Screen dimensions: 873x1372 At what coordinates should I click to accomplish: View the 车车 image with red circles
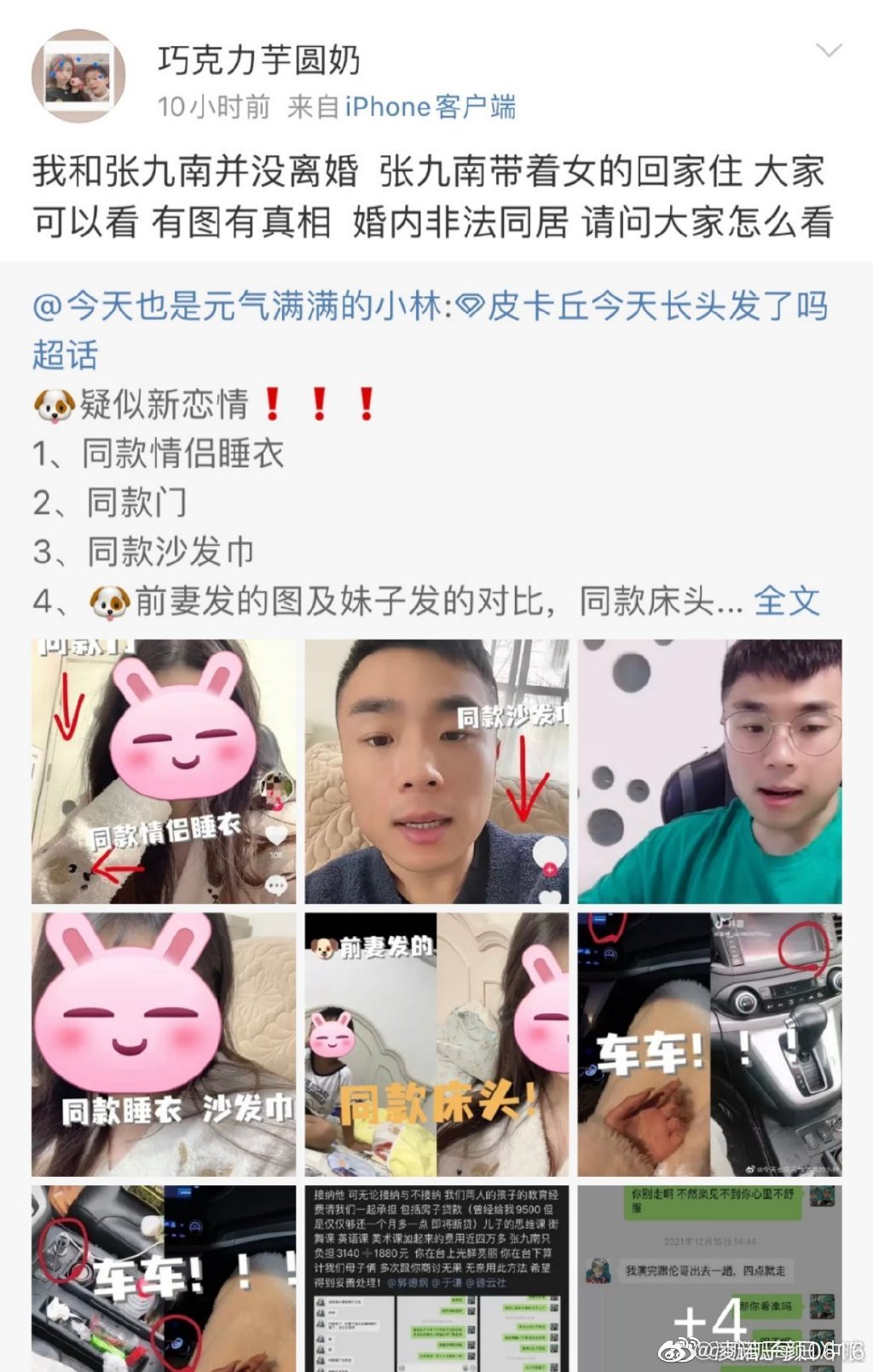[x=164, y=1277]
